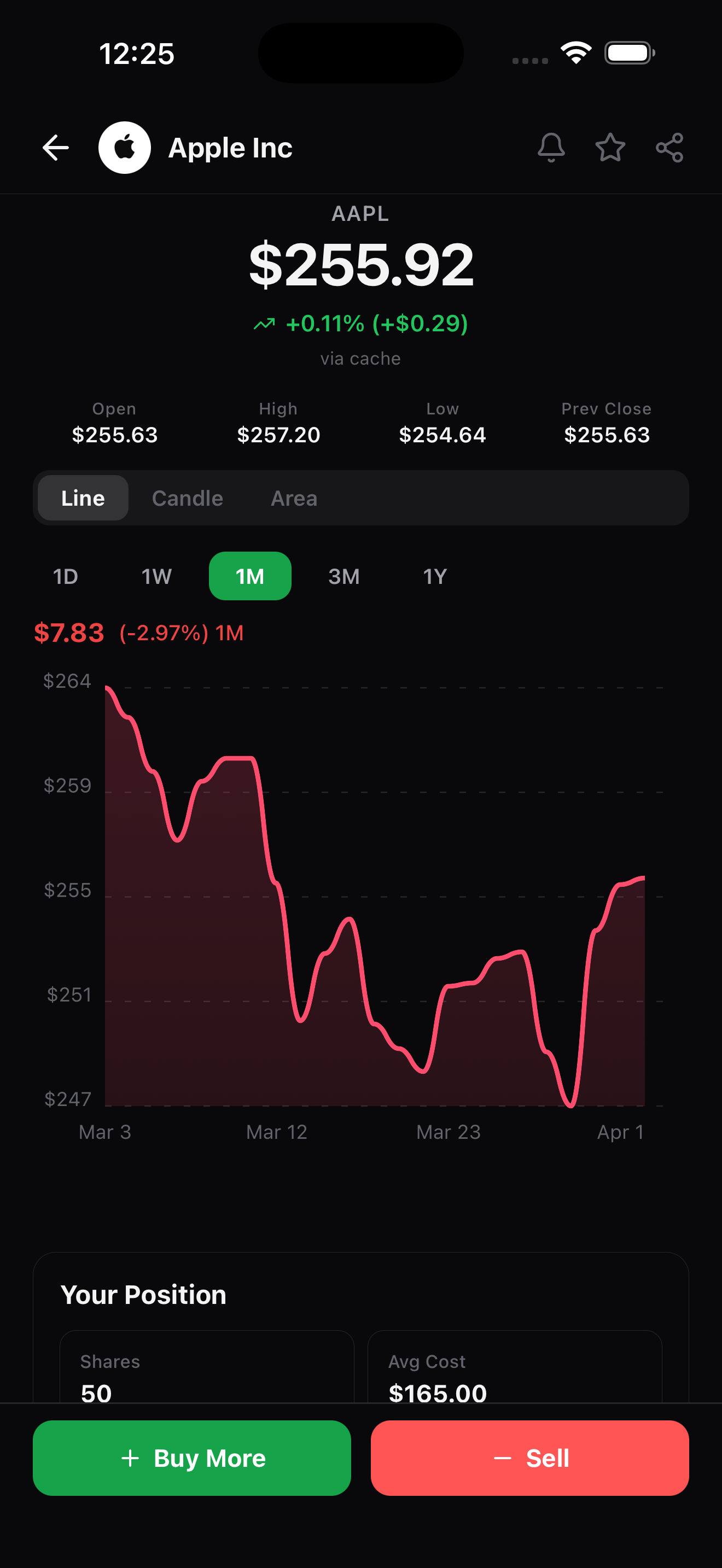Select the 3M range filter
This screenshot has height=1568, width=722.
[343, 576]
